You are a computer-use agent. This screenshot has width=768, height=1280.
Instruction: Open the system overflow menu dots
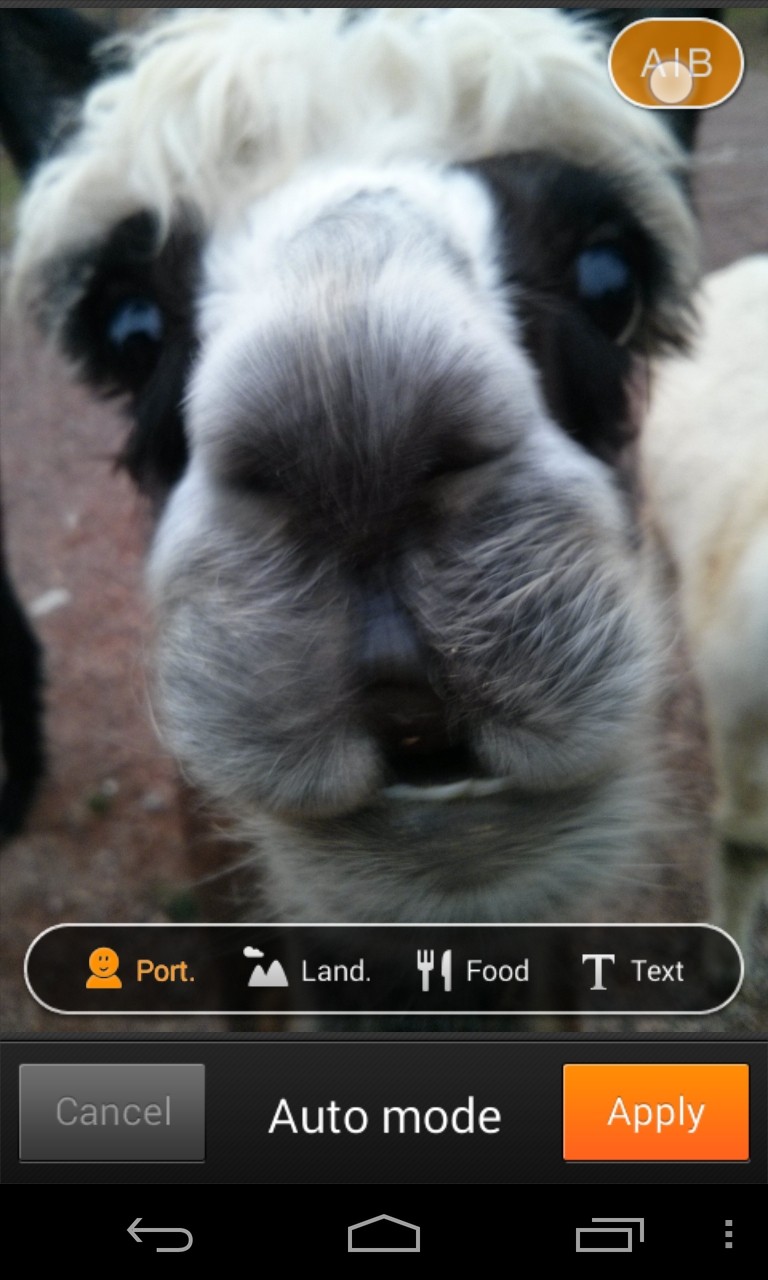[728, 1235]
